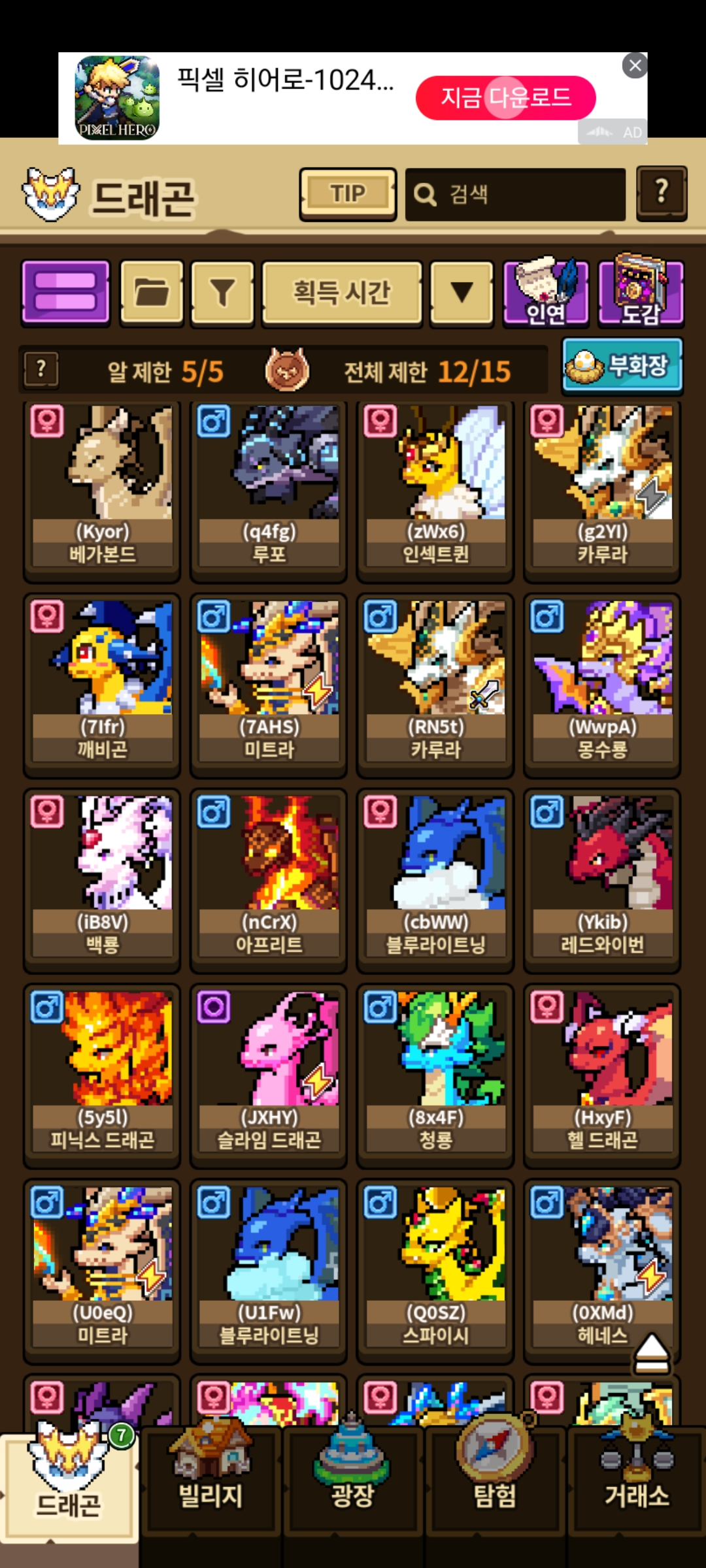The width and height of the screenshot is (706, 1568).
Task: Open the help question mark by search
Action: [662, 193]
